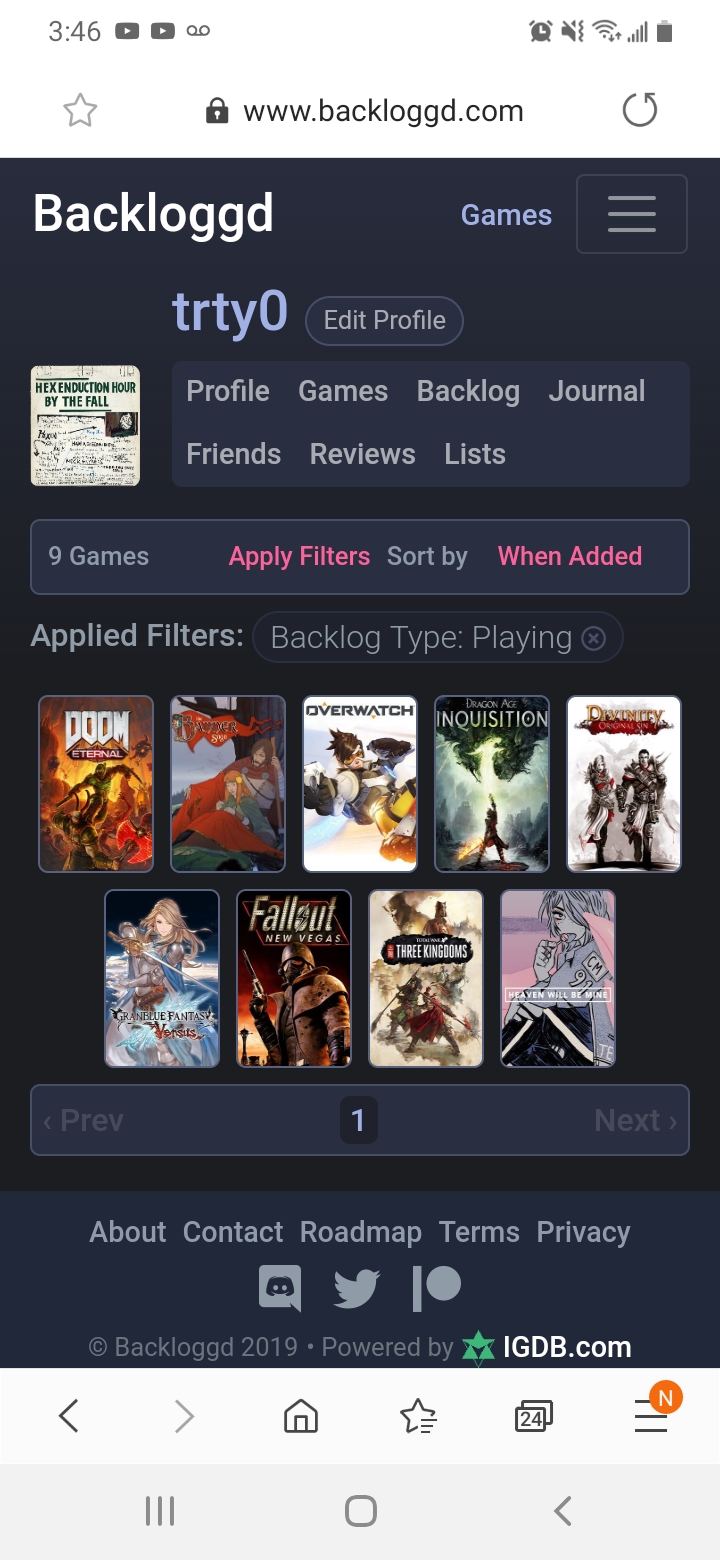View the Three Kingdoms game page

426,978
